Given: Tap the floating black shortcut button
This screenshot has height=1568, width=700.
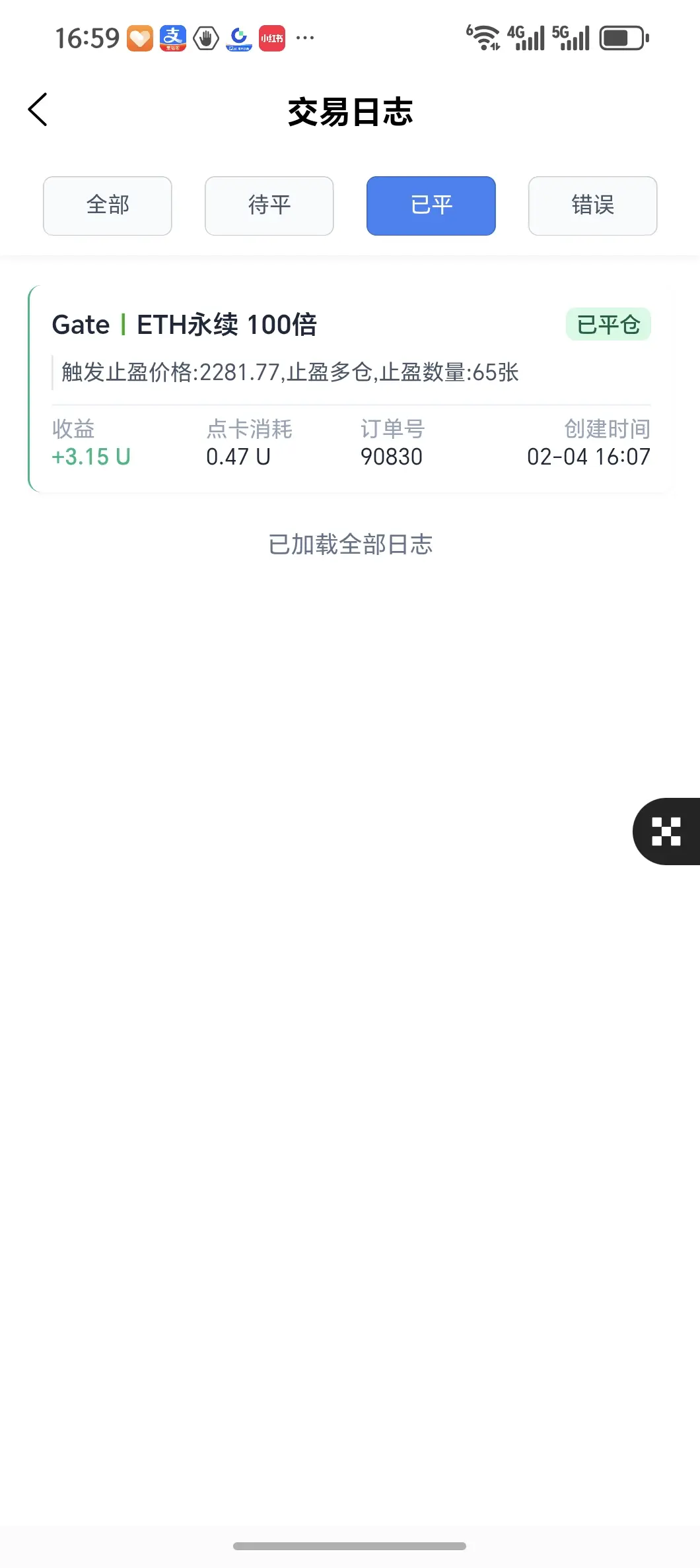Looking at the screenshot, I should click(666, 831).
